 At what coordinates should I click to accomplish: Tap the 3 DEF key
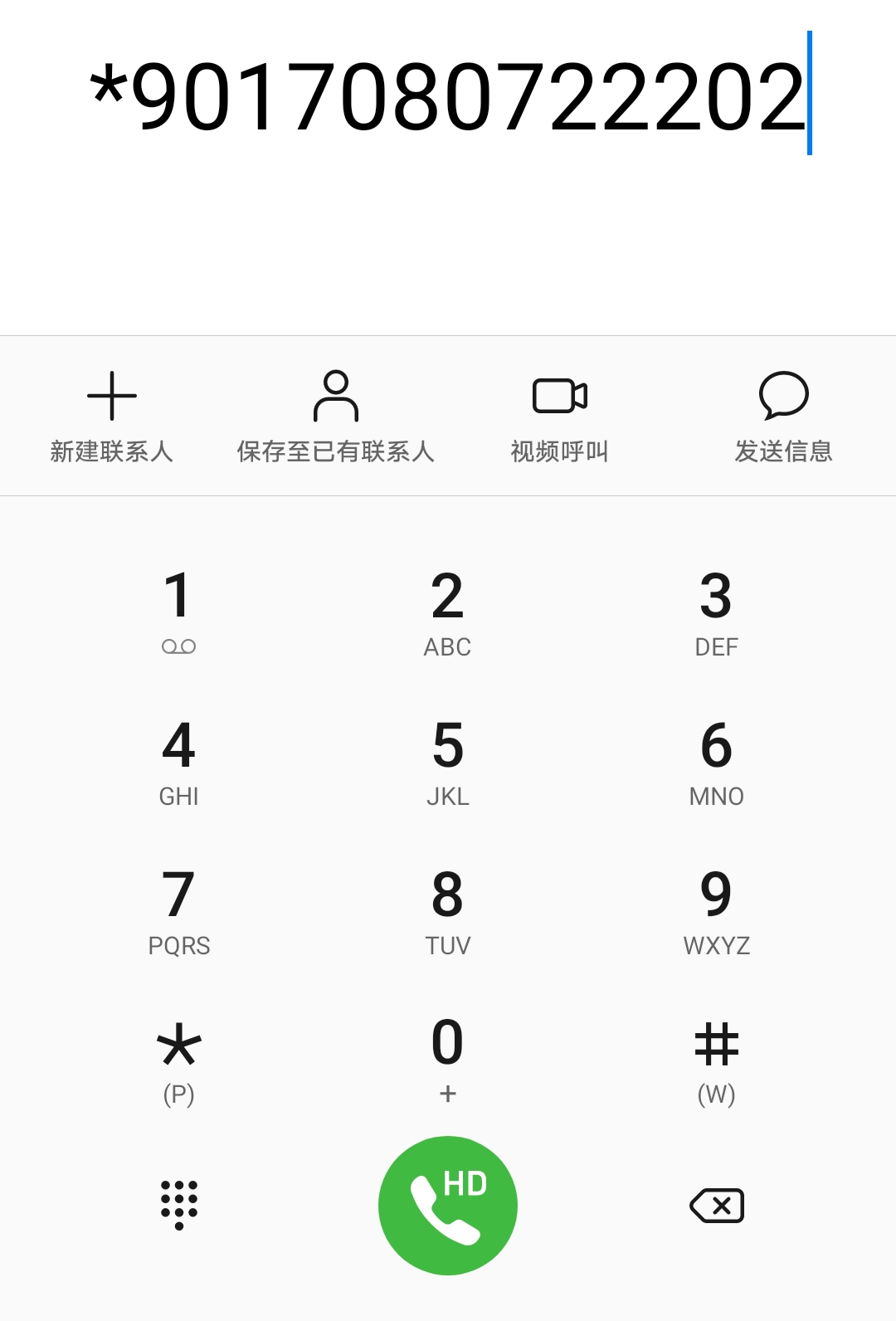tap(717, 611)
